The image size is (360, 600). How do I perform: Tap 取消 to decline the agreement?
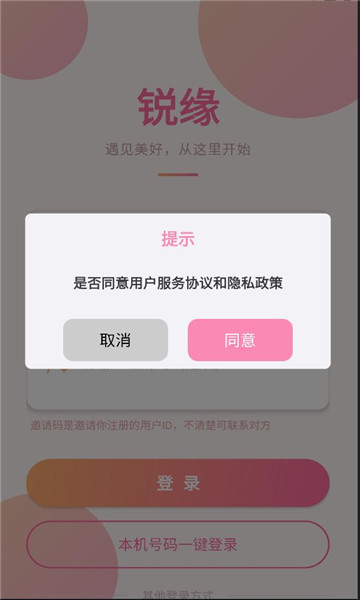[116, 340]
